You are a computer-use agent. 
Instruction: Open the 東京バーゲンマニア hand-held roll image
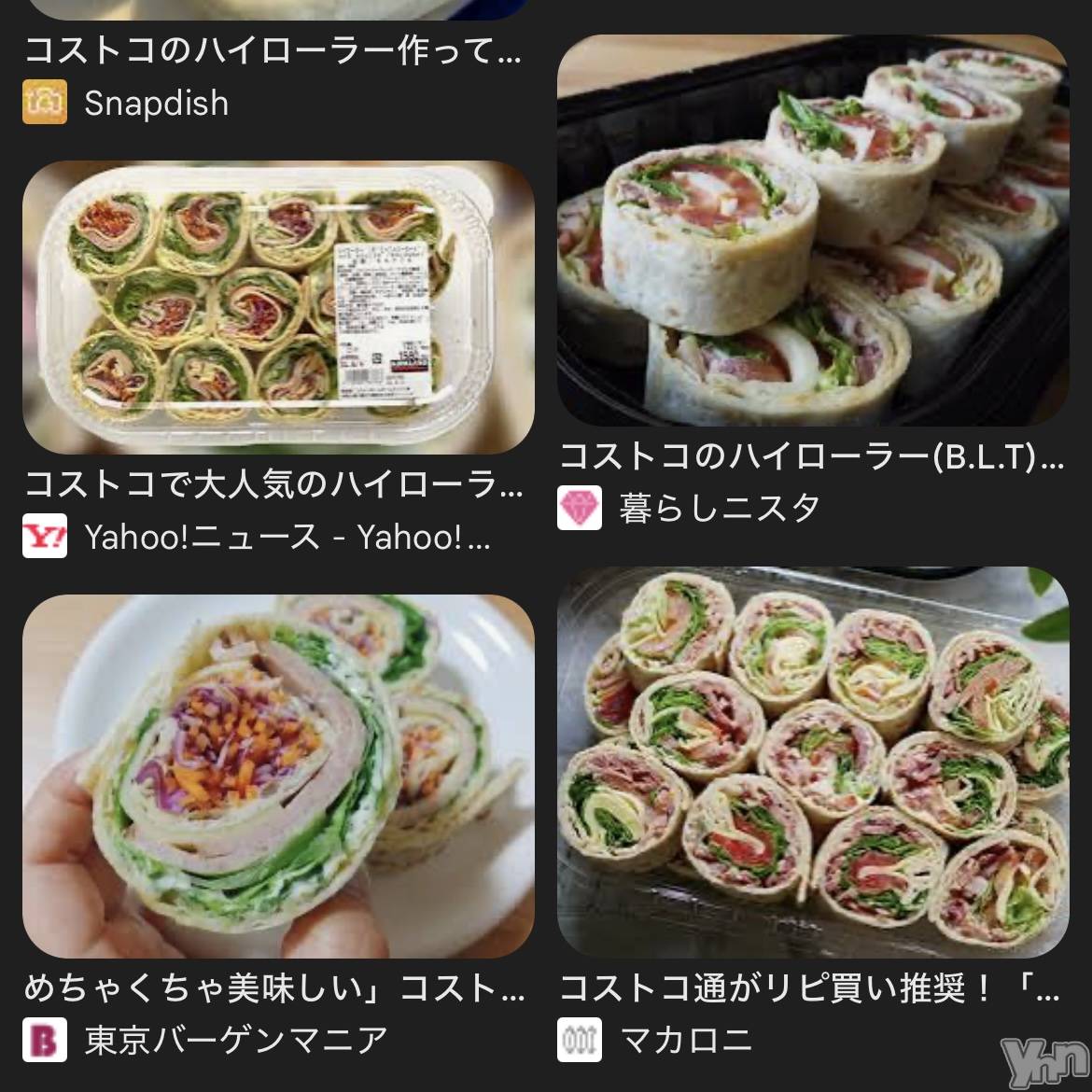(x=278, y=777)
